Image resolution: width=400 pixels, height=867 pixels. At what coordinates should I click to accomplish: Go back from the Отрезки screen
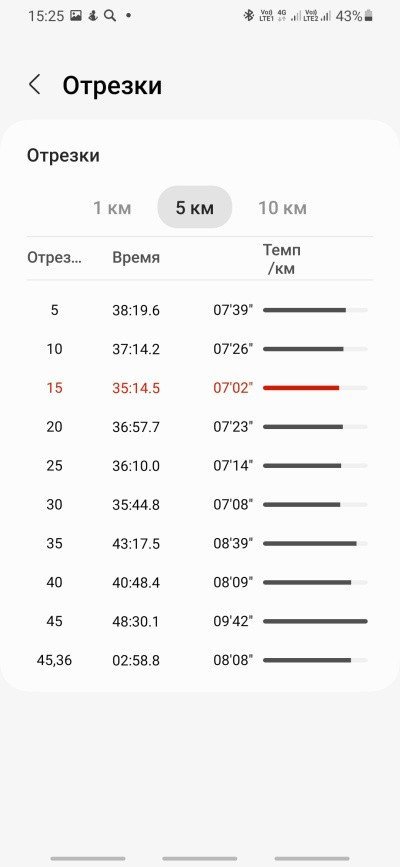[x=35, y=85]
